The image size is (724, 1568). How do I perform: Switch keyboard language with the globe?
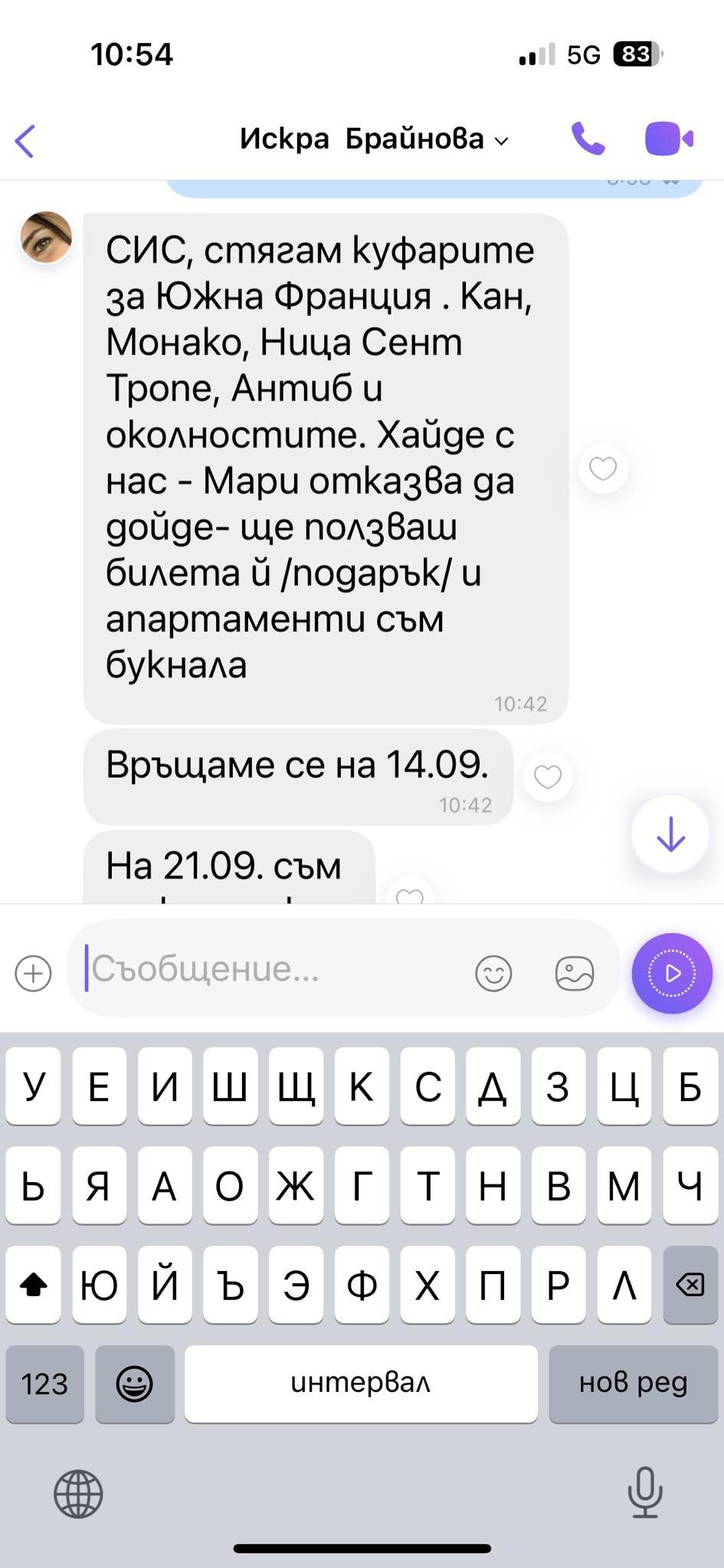pos(78,1493)
